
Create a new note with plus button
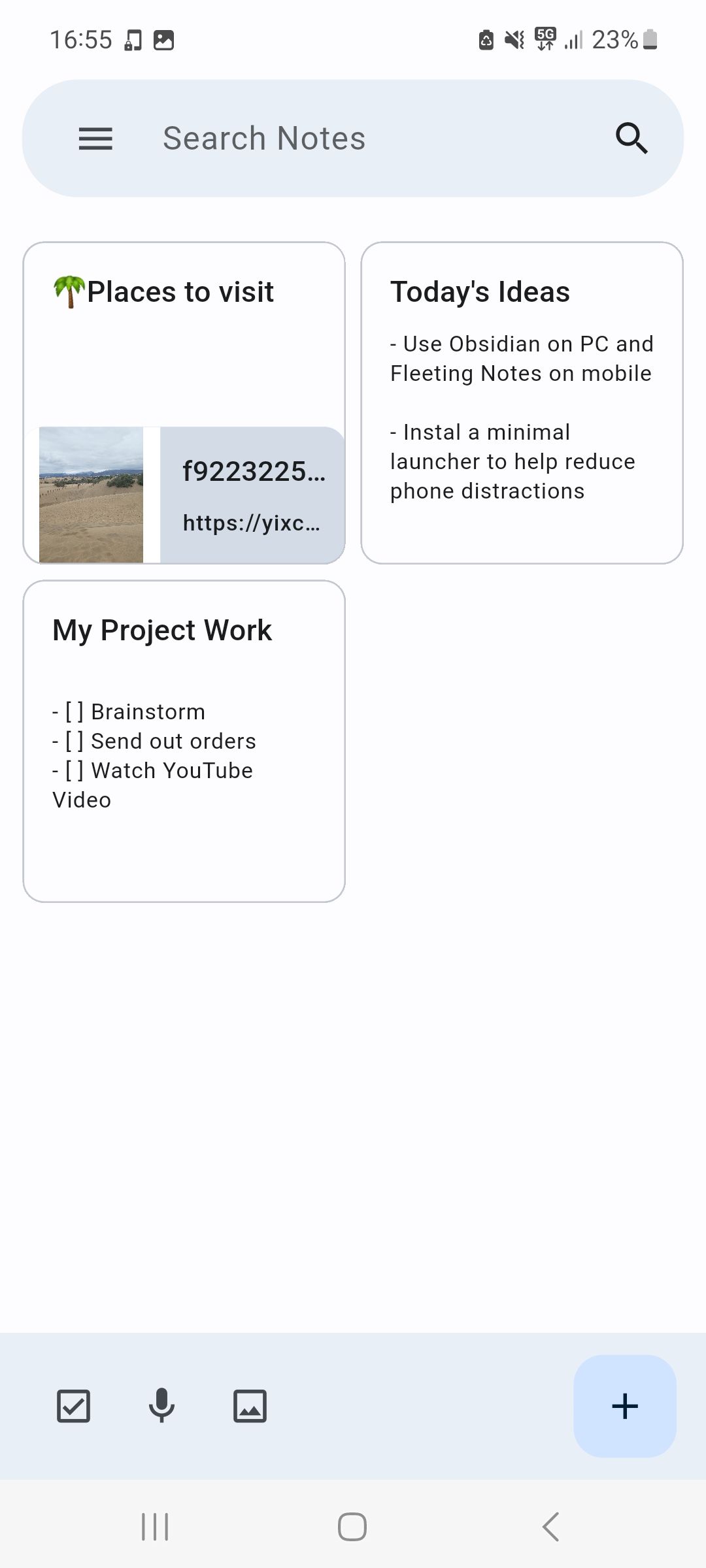pos(624,1406)
